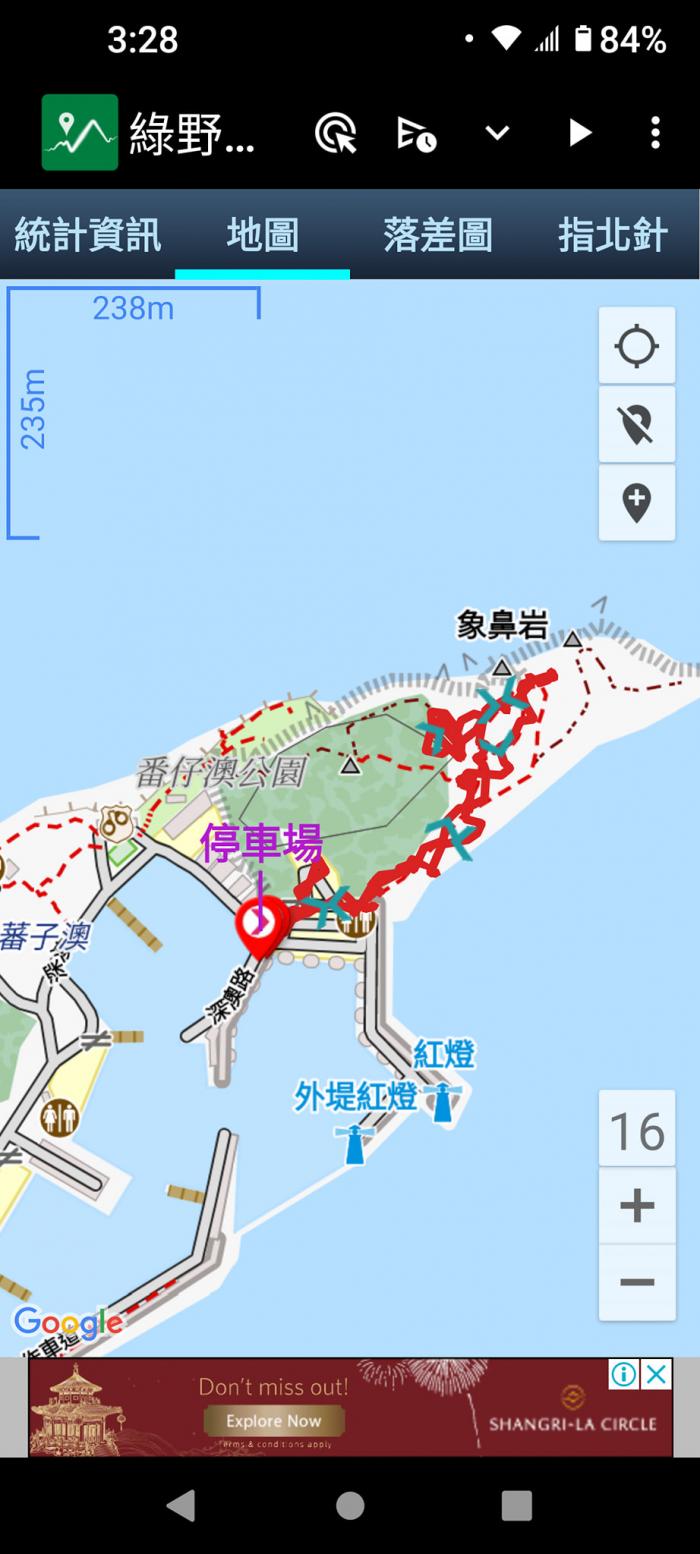View ad info icon on banner
700x1554 pixels.
tap(623, 1375)
